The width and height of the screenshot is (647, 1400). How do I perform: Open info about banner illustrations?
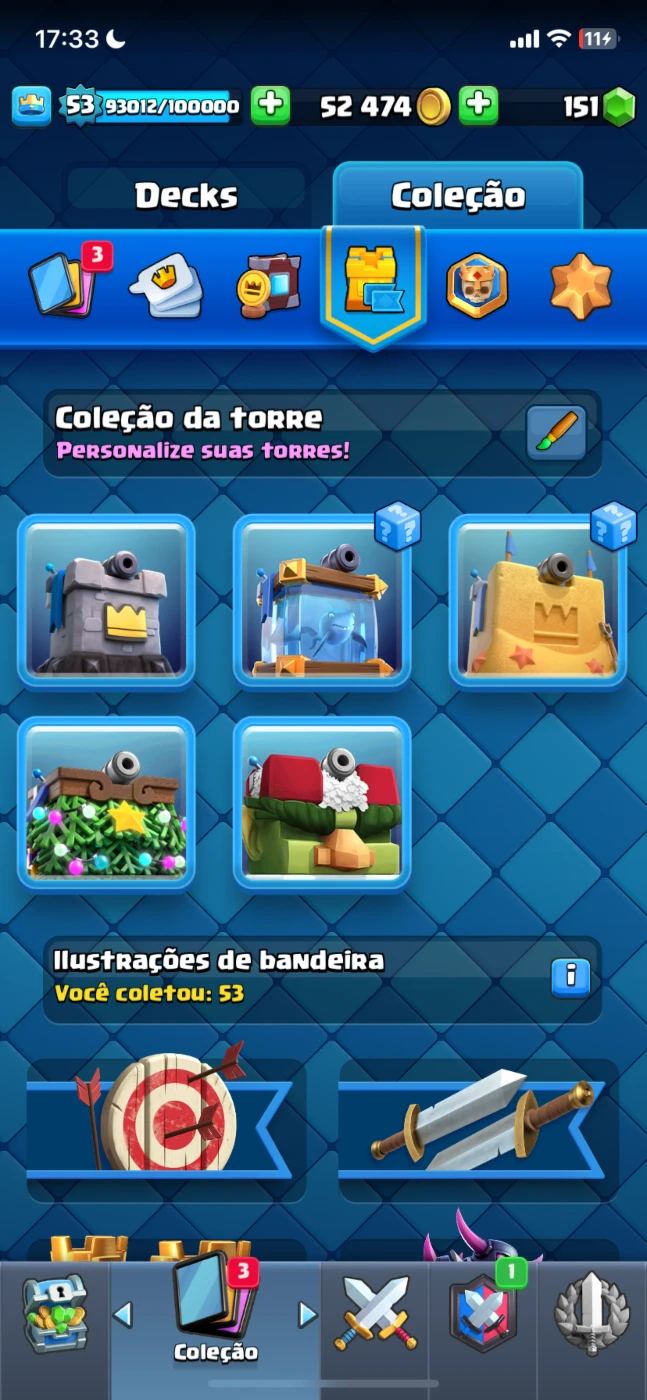(571, 975)
